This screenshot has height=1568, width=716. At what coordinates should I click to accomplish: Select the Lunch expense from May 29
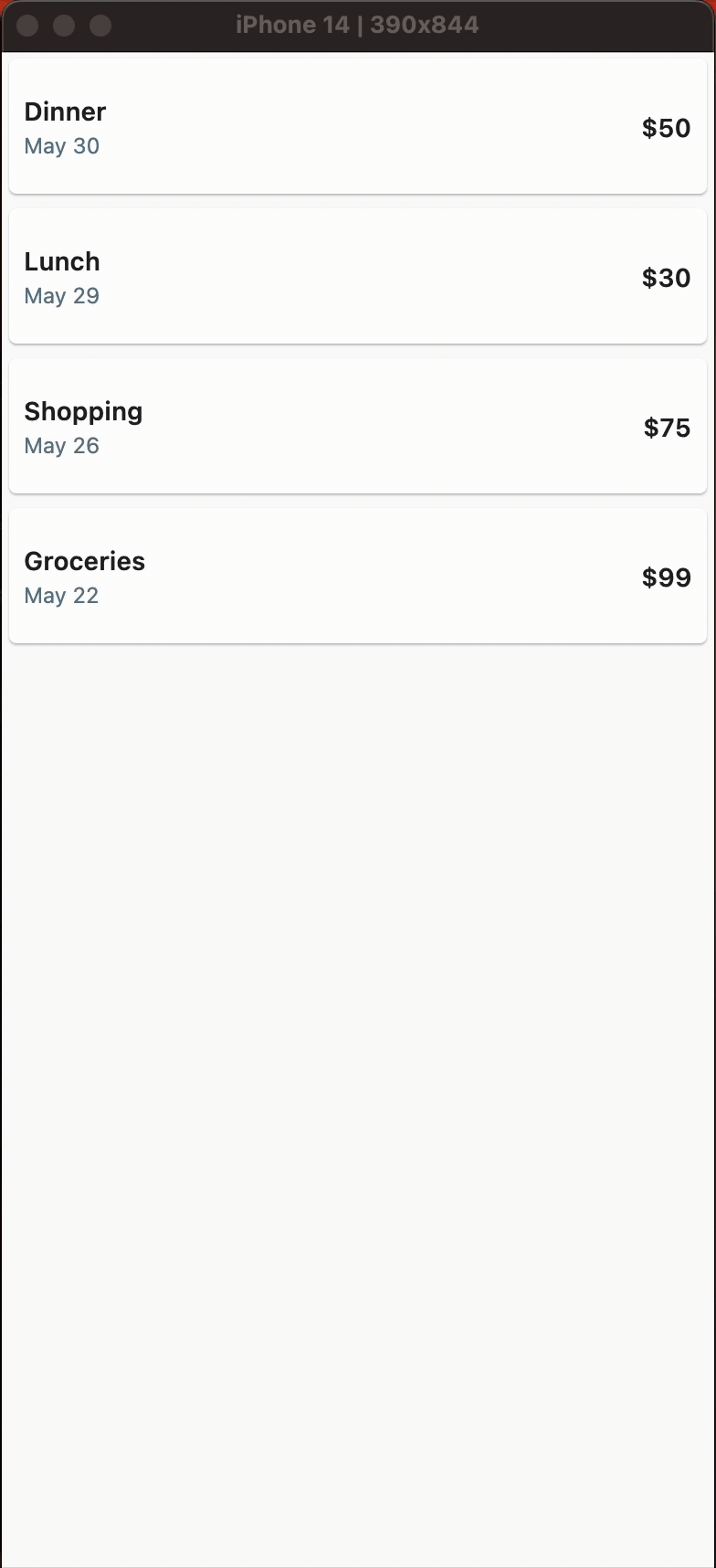[x=357, y=277]
